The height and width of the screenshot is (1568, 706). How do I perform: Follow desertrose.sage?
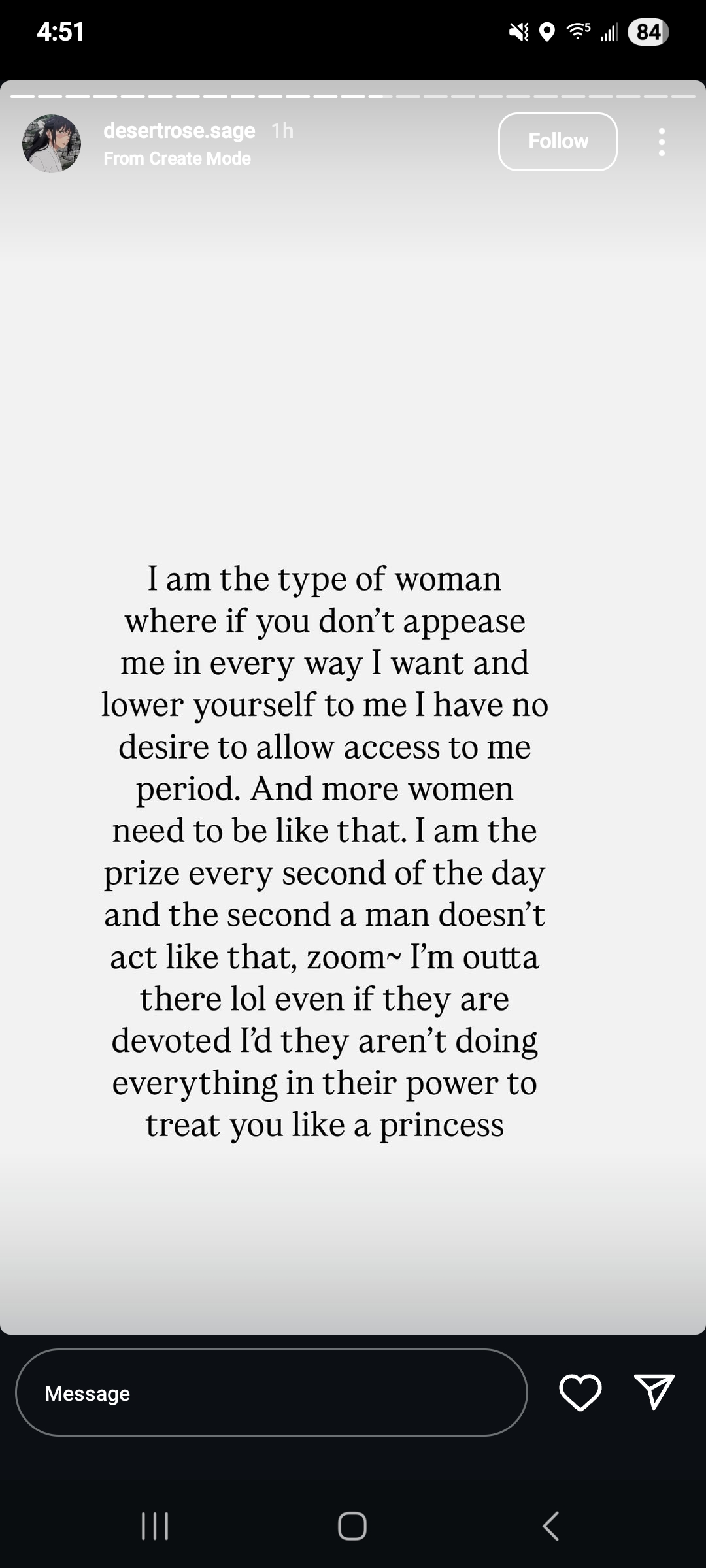point(558,141)
